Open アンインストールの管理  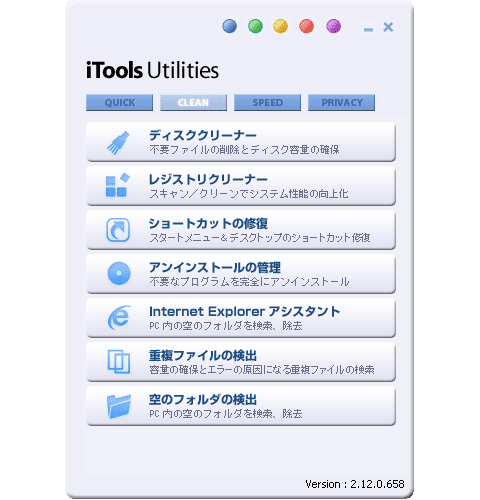point(241,274)
